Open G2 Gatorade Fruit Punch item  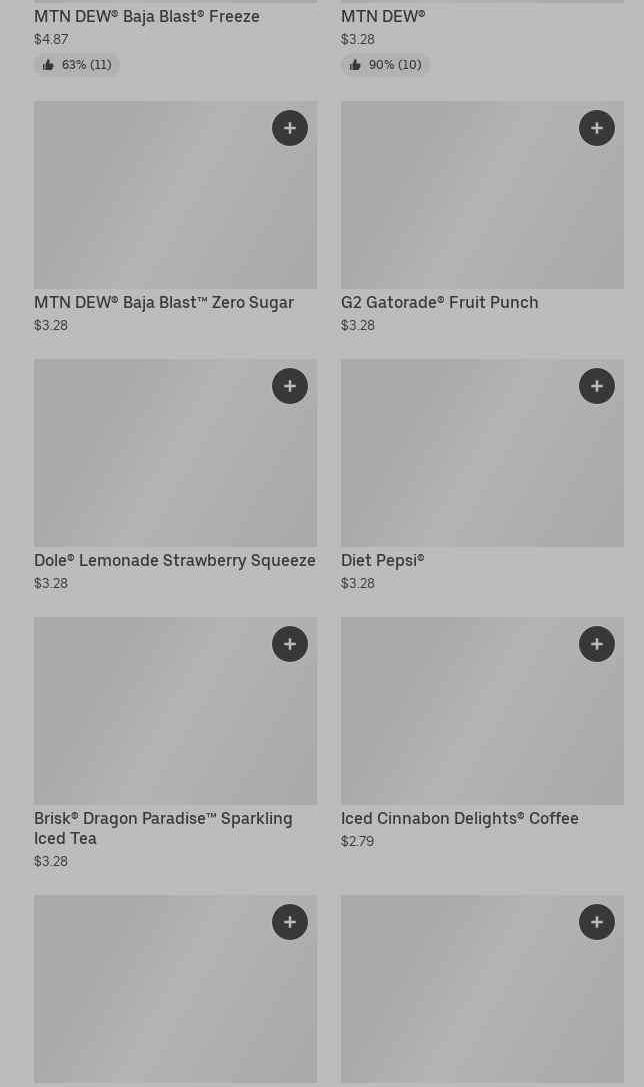[x=482, y=217]
